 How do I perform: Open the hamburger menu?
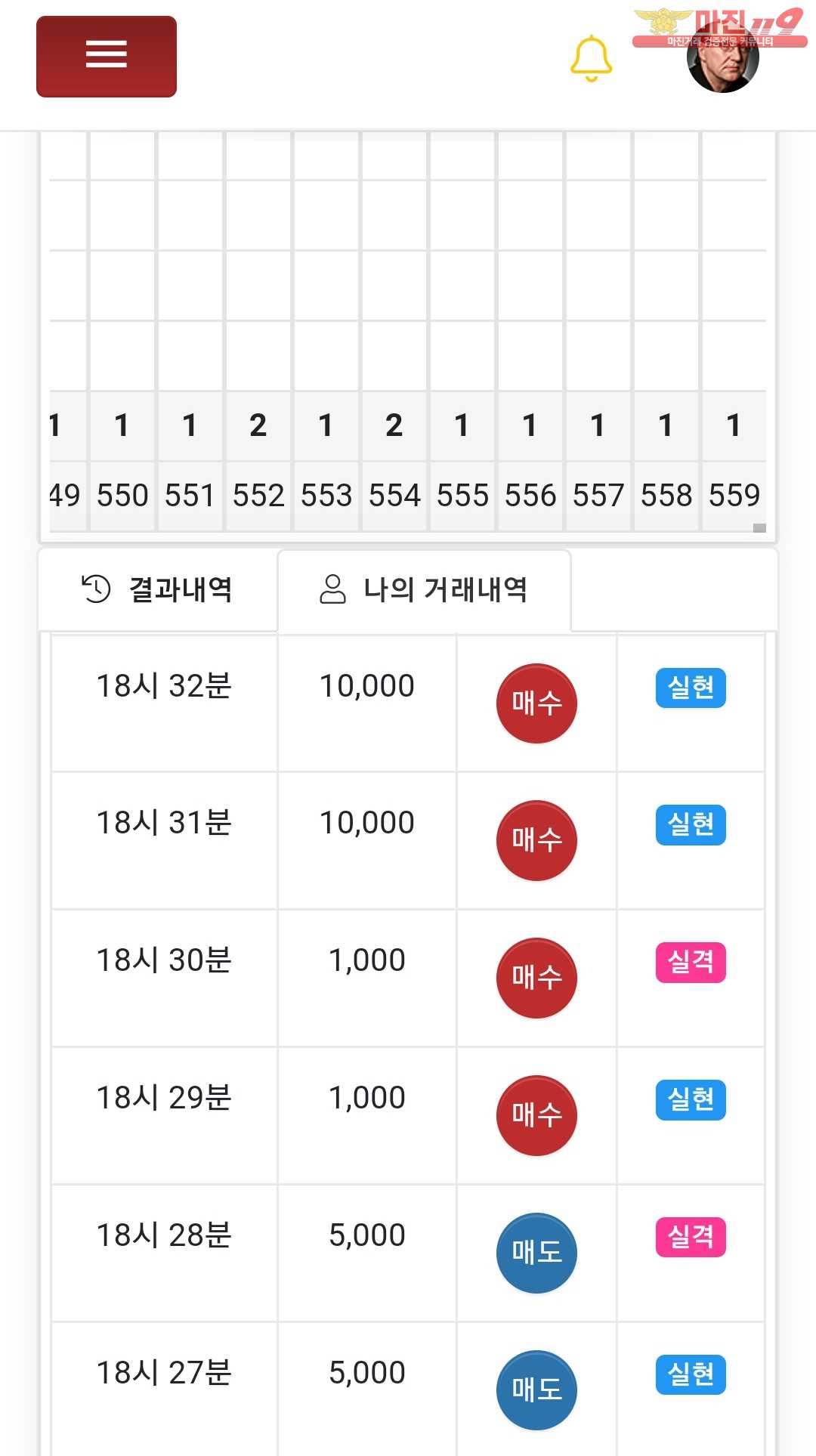coord(107,57)
